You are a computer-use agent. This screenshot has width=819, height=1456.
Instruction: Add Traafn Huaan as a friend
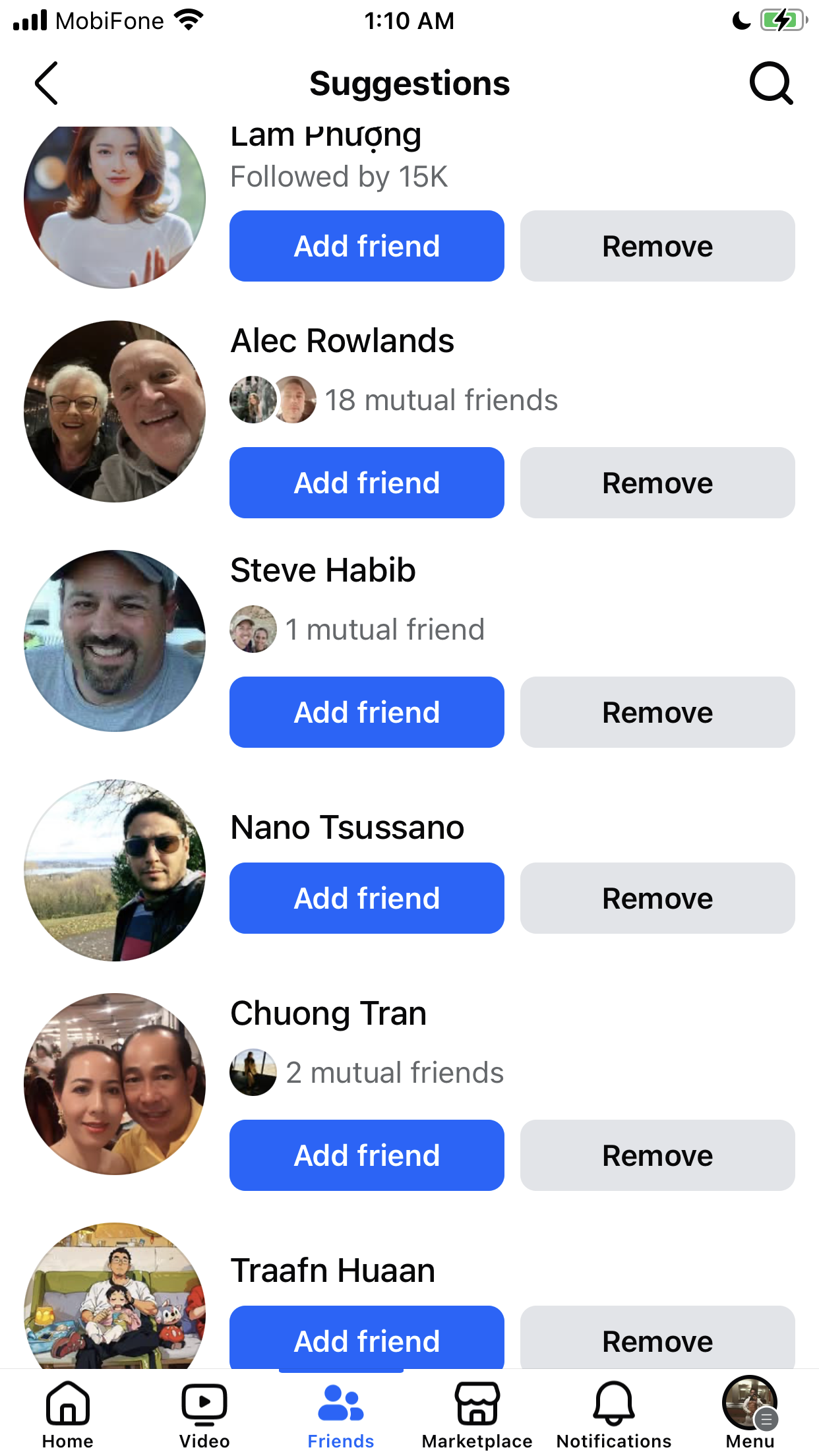pos(367,1337)
